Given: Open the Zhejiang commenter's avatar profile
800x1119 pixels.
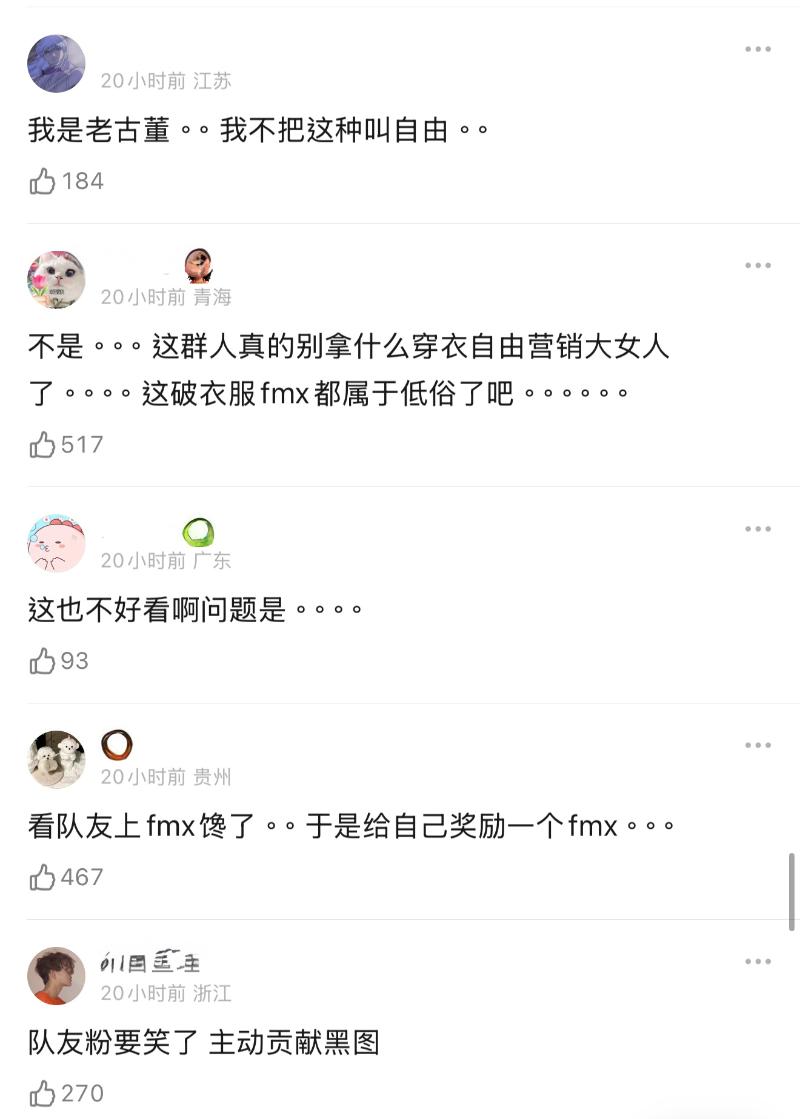Looking at the screenshot, I should tap(56, 976).
